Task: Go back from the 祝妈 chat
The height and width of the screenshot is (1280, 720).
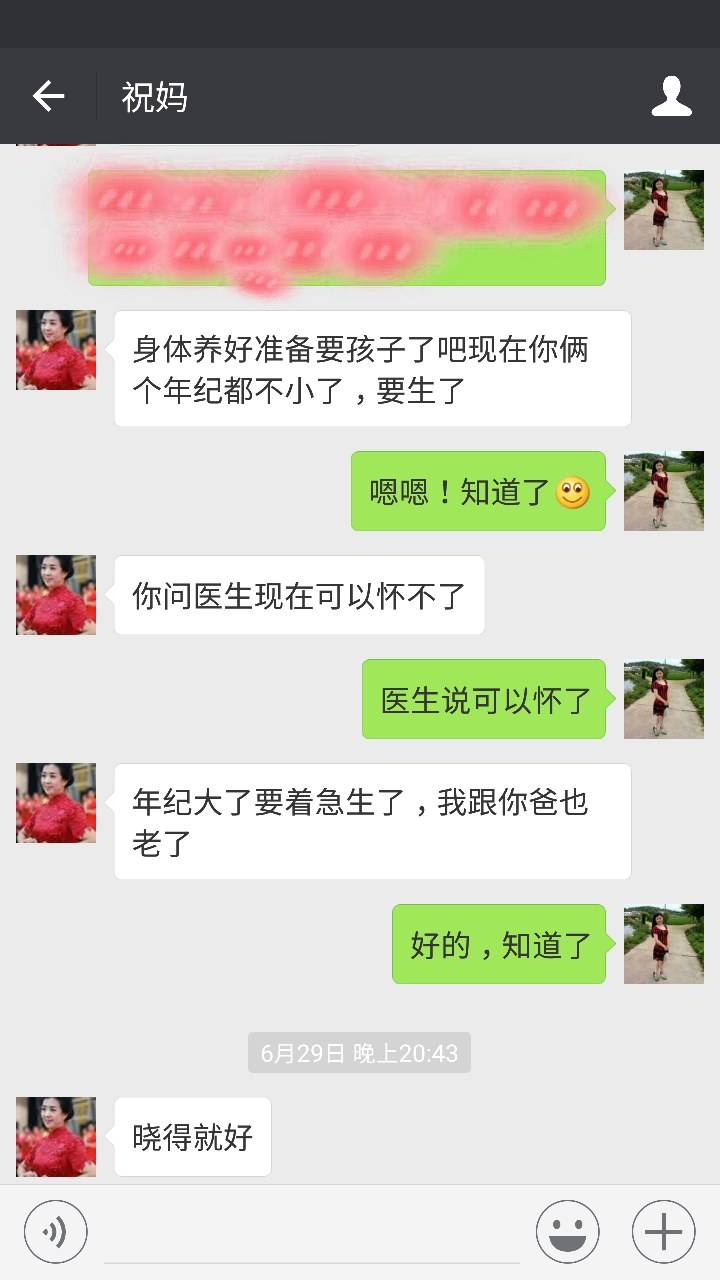Action: point(48,96)
